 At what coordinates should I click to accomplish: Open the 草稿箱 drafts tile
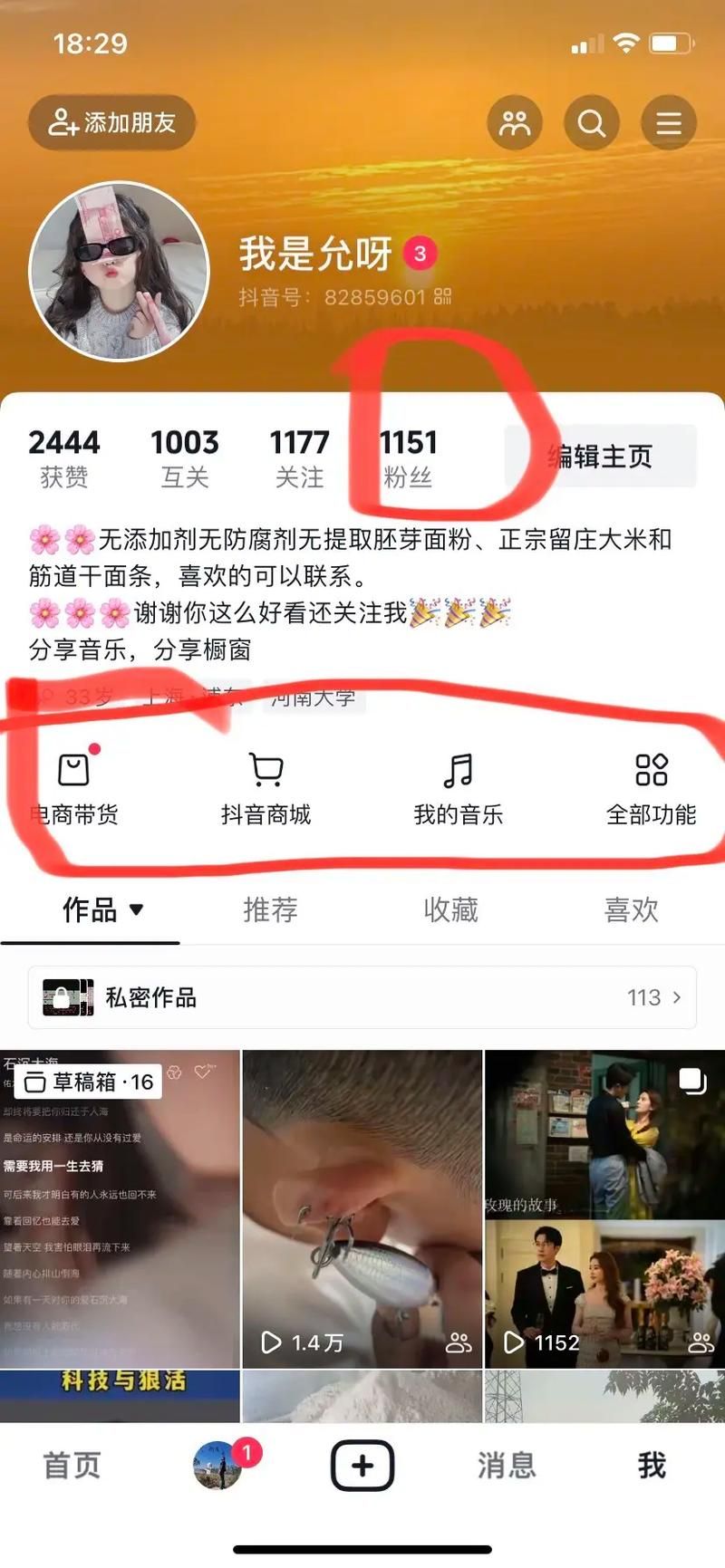tap(120, 1208)
